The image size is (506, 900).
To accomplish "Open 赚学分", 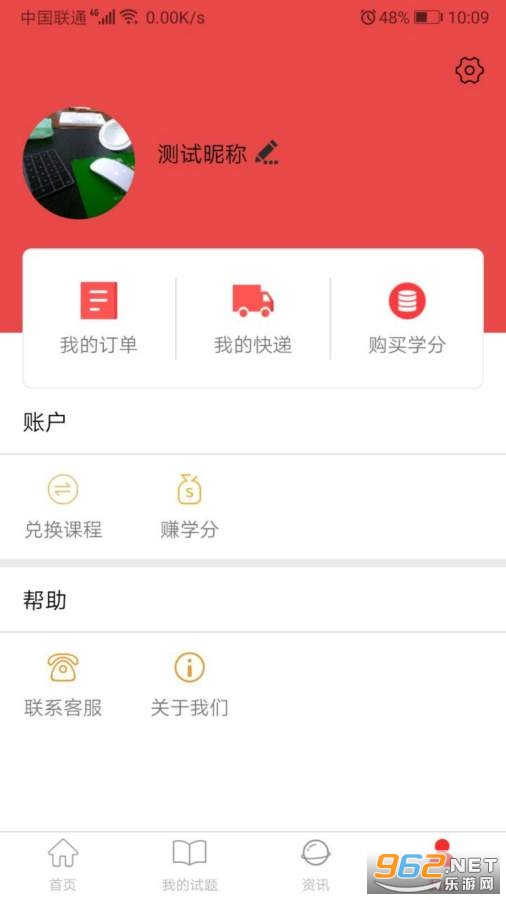I will point(189,507).
